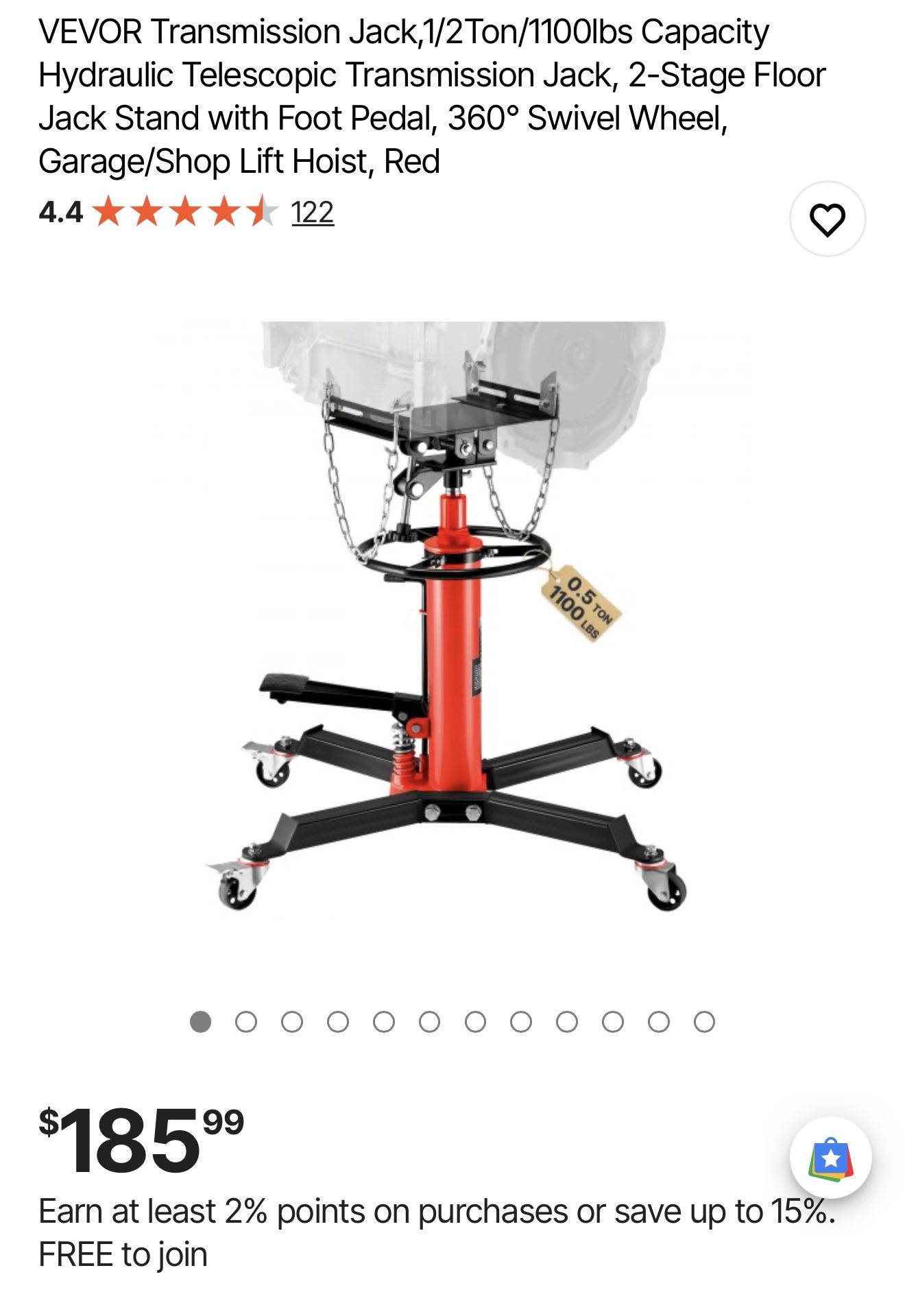Open the VEVOR transmission jack product image
This screenshot has height=1316, width=905.
[x=452, y=617]
